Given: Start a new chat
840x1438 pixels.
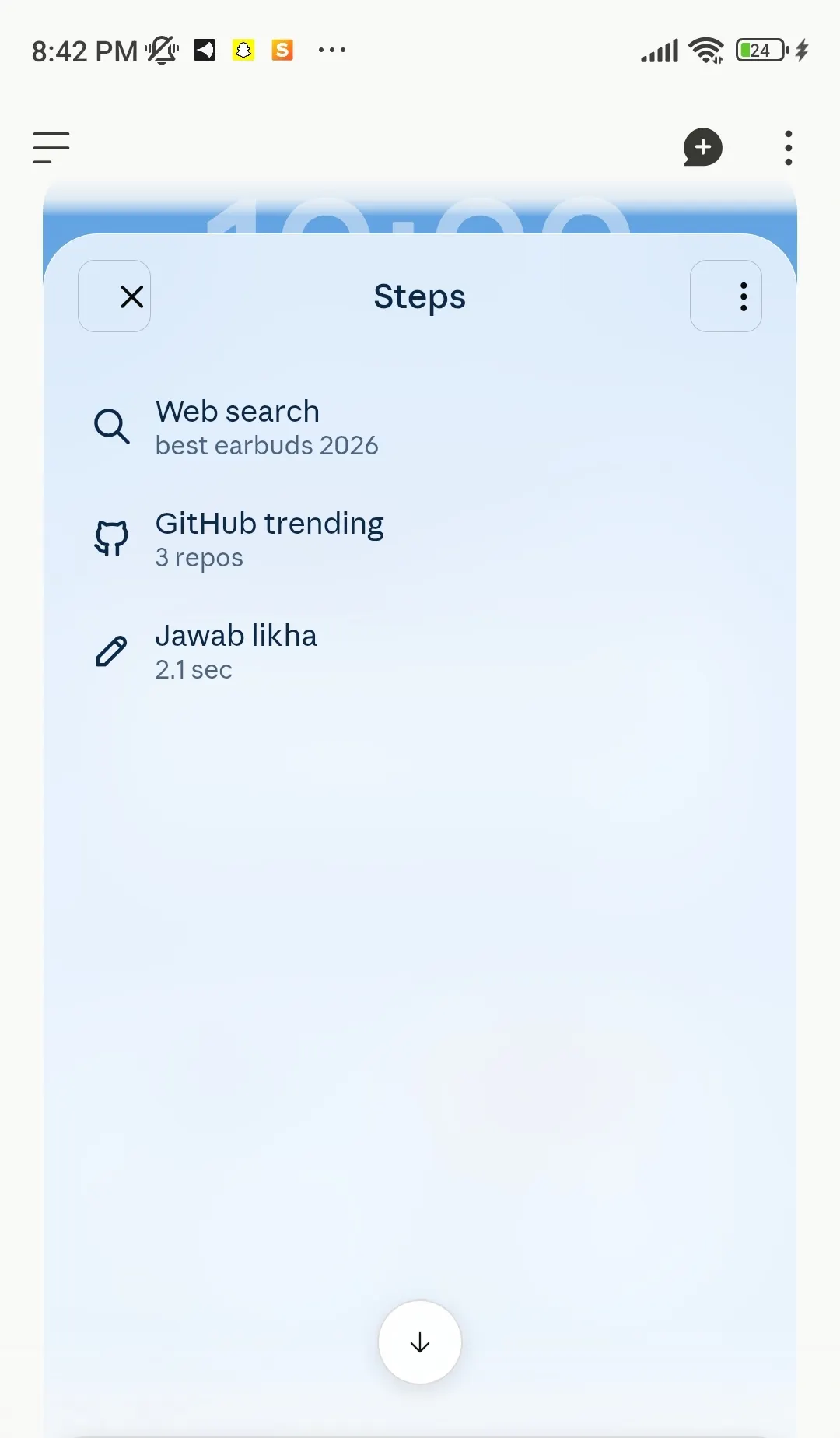Looking at the screenshot, I should click(x=702, y=148).
